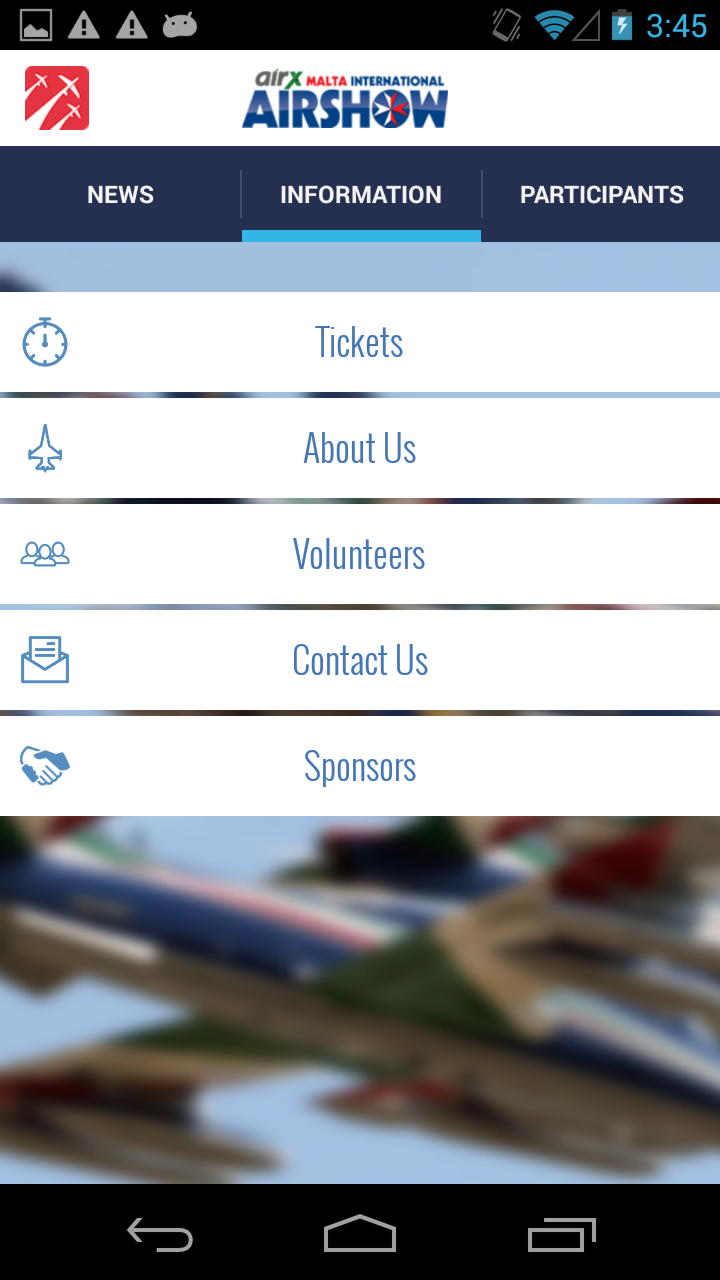This screenshot has height=1280, width=720.
Task: Show the Sponsors list
Action: 360,766
